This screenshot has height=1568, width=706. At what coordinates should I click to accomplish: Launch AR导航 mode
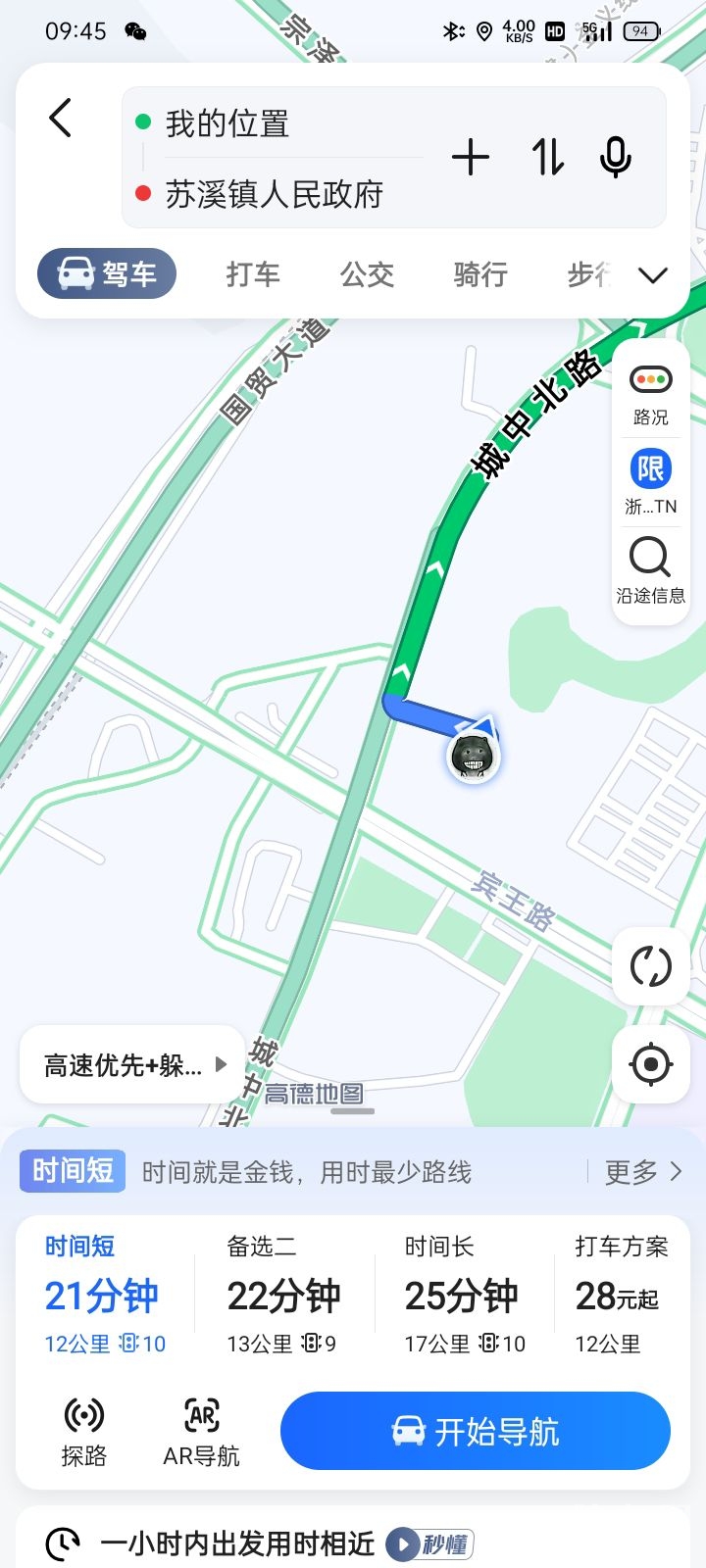coord(201,1432)
